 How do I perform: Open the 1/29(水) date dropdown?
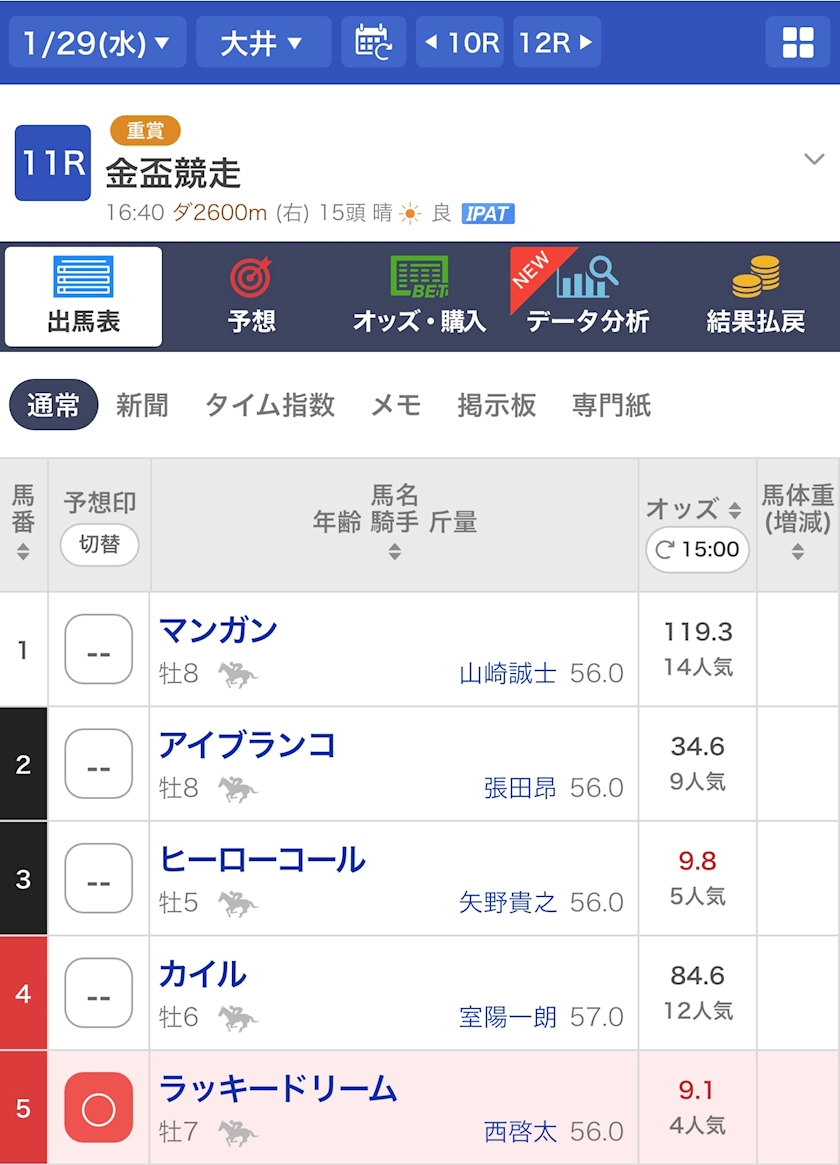click(x=97, y=43)
